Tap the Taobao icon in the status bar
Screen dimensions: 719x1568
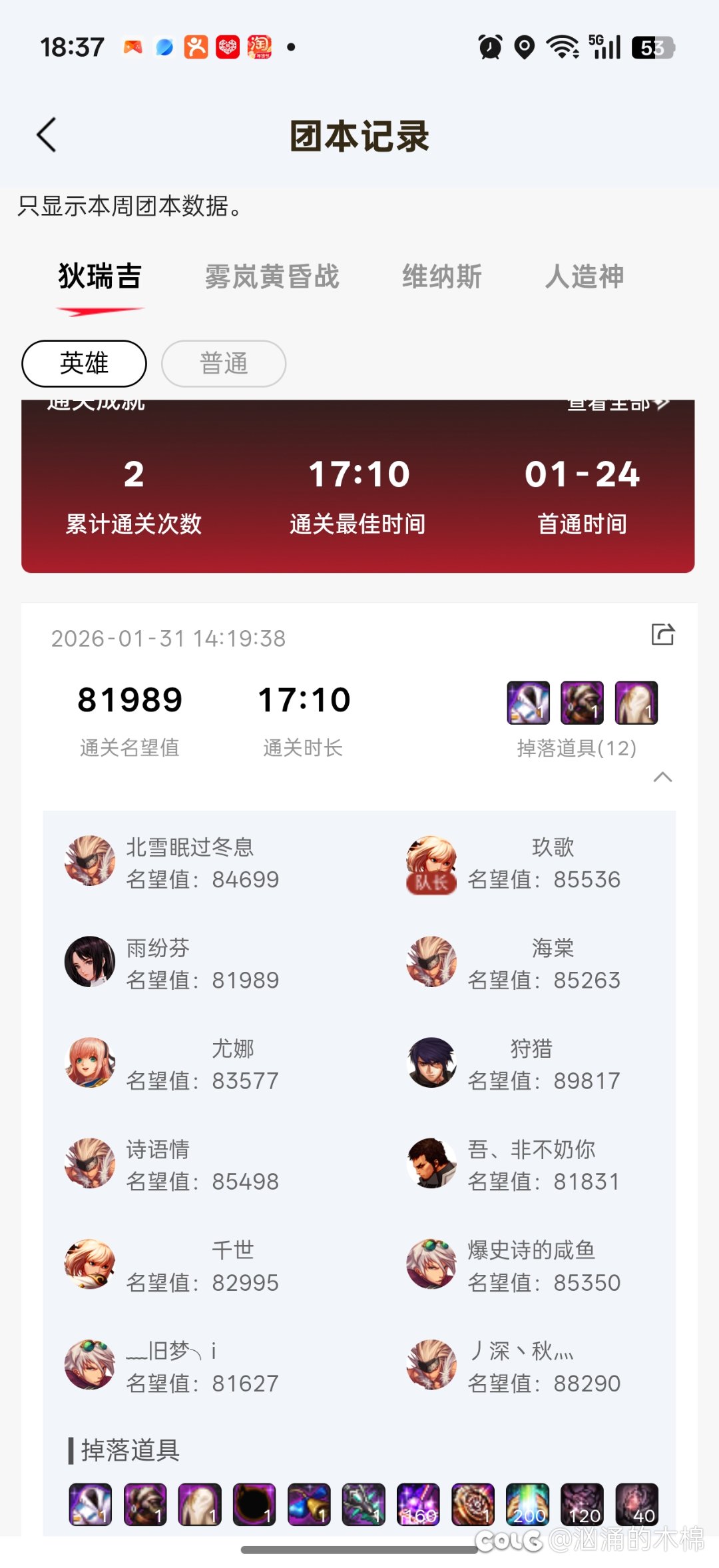[260, 47]
